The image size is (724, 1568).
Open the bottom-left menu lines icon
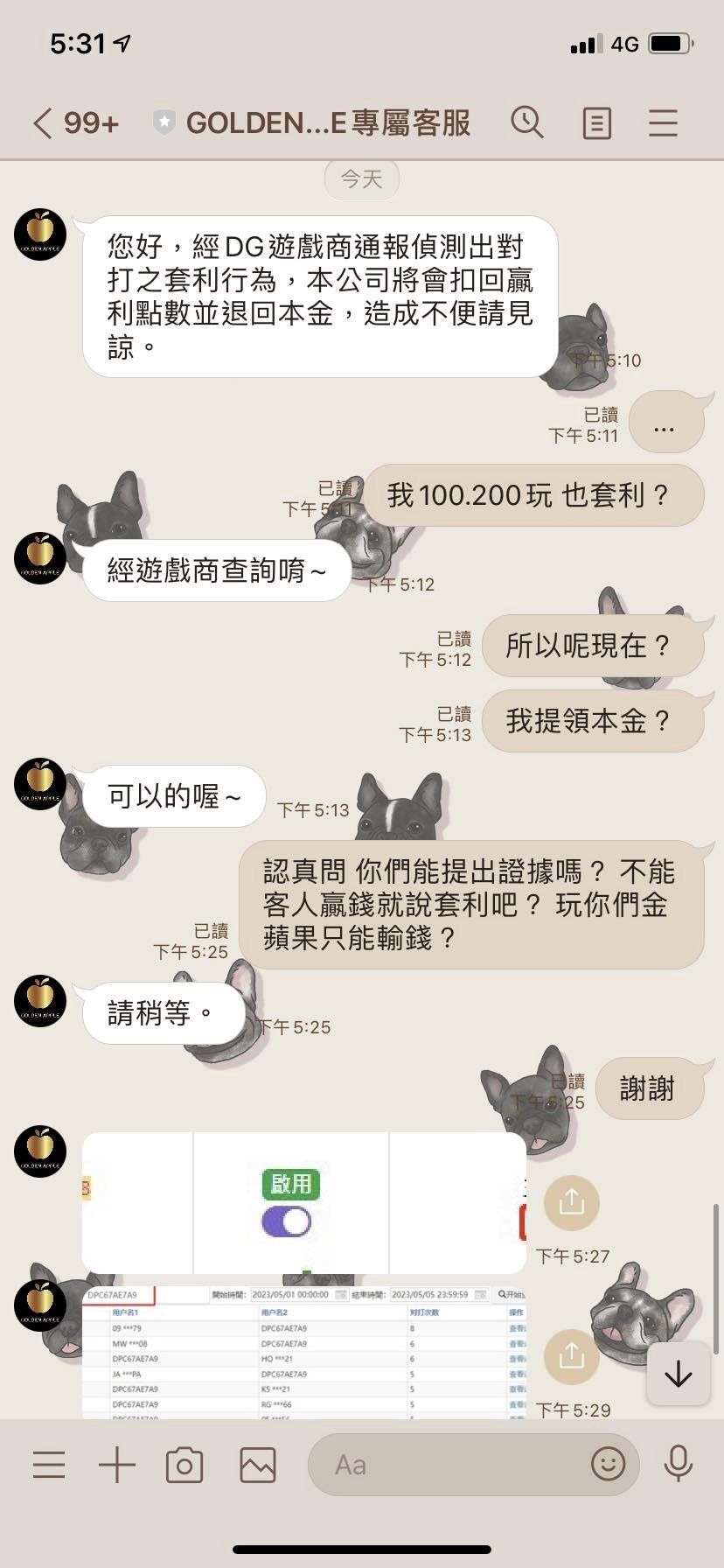click(49, 1464)
